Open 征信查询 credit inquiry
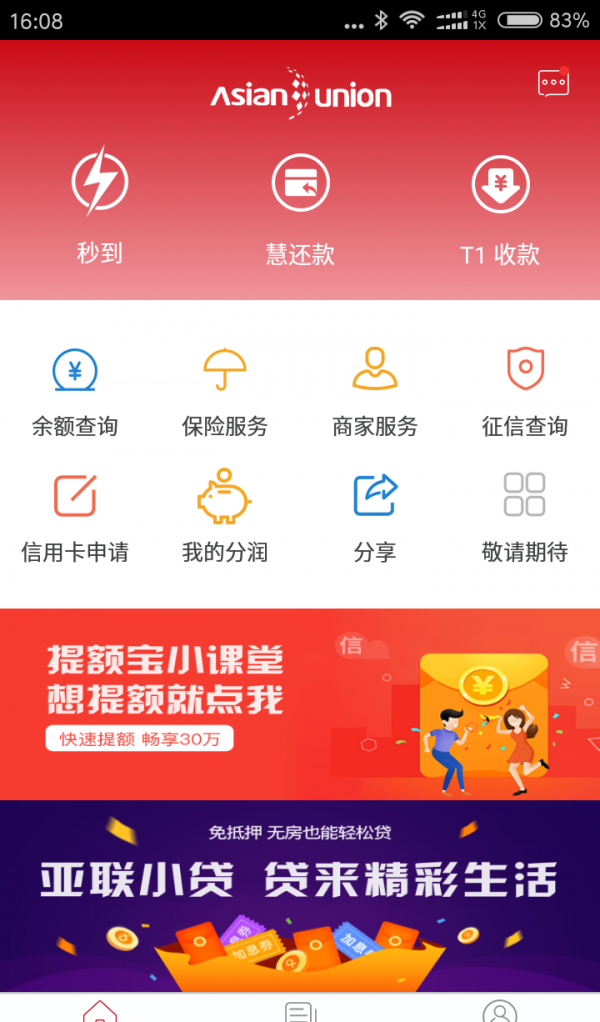 click(525, 391)
